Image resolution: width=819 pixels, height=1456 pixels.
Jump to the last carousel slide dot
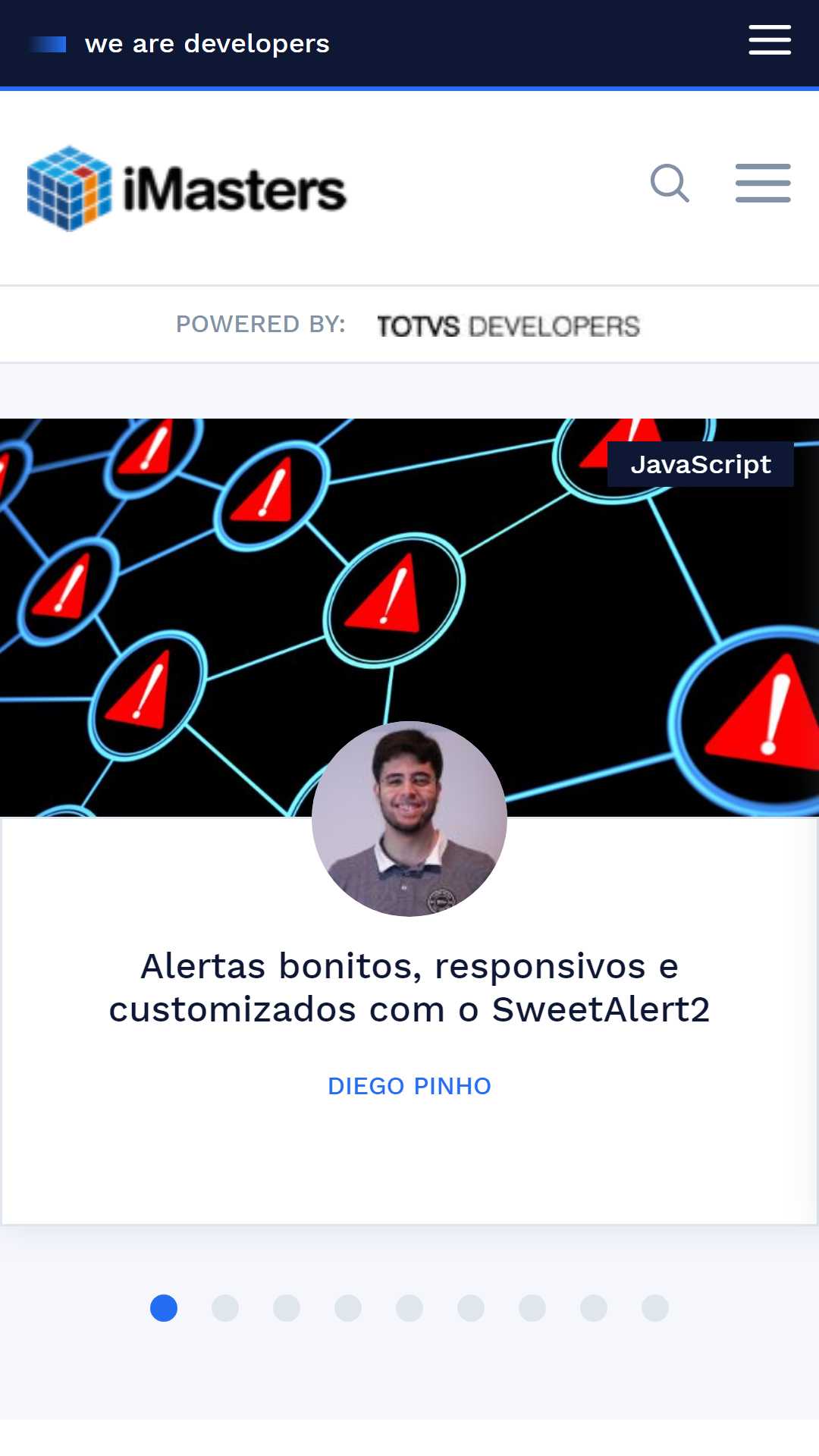(655, 1308)
